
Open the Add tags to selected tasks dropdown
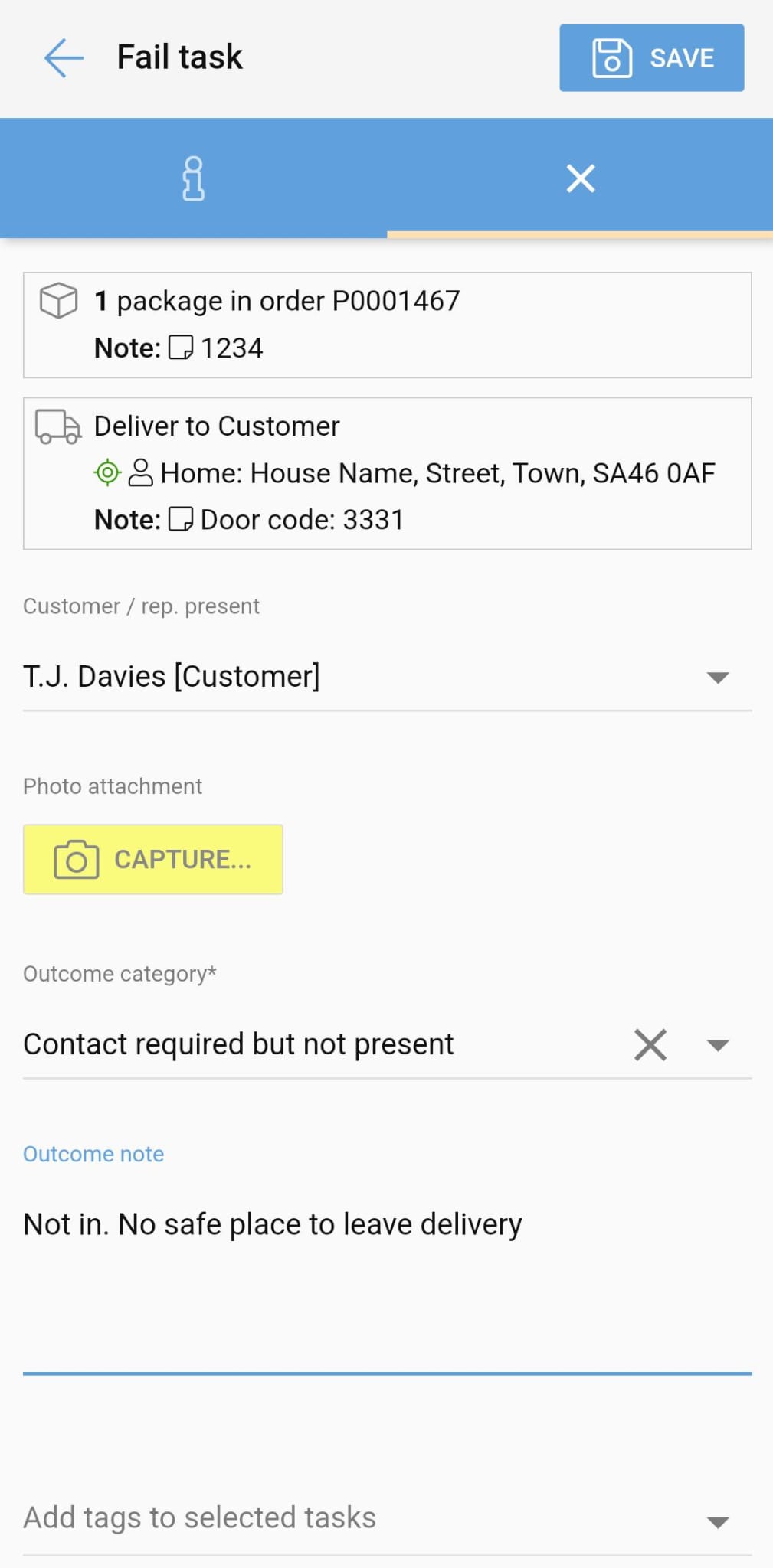[717, 1521]
